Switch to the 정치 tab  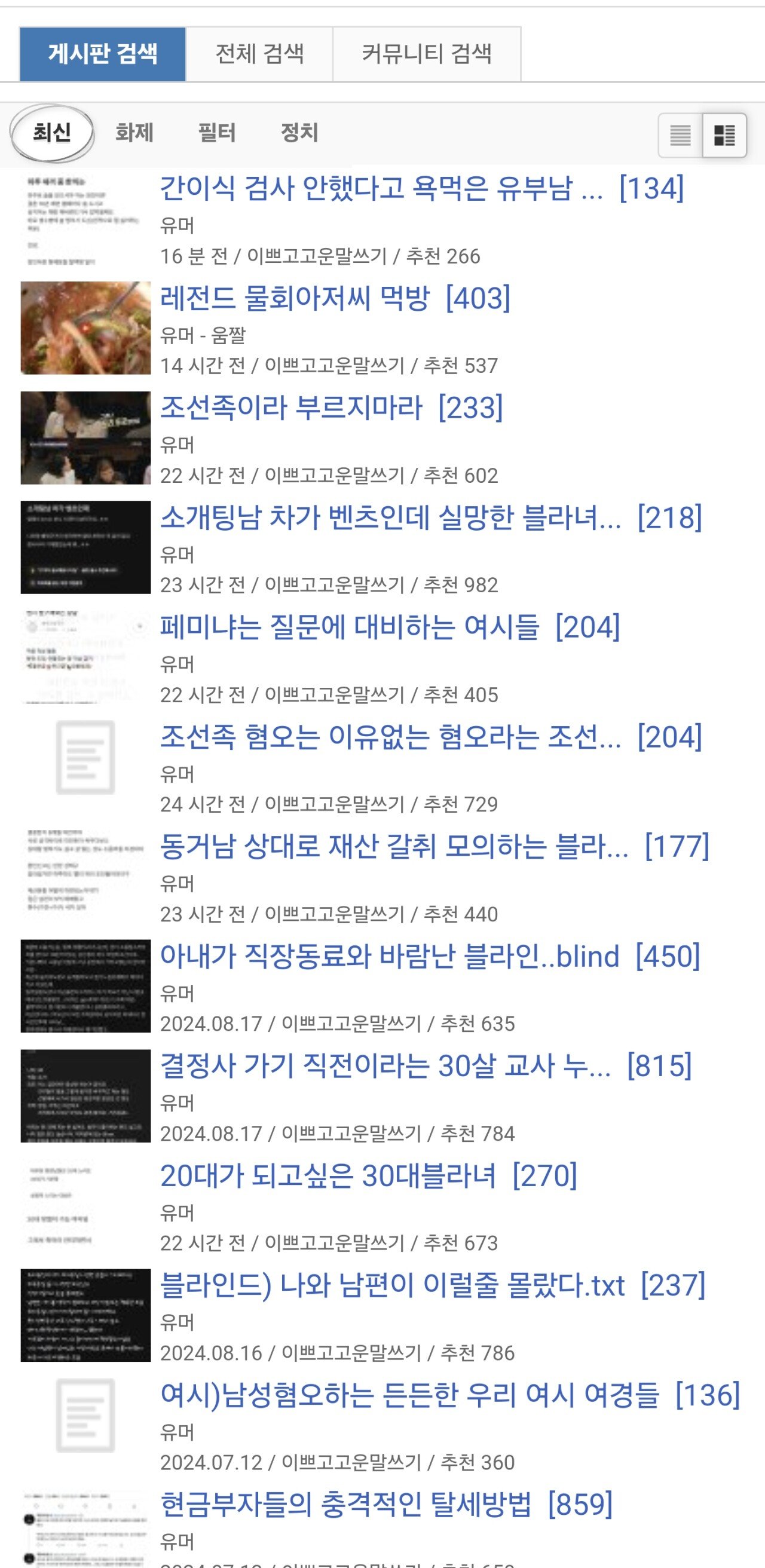[x=299, y=133]
